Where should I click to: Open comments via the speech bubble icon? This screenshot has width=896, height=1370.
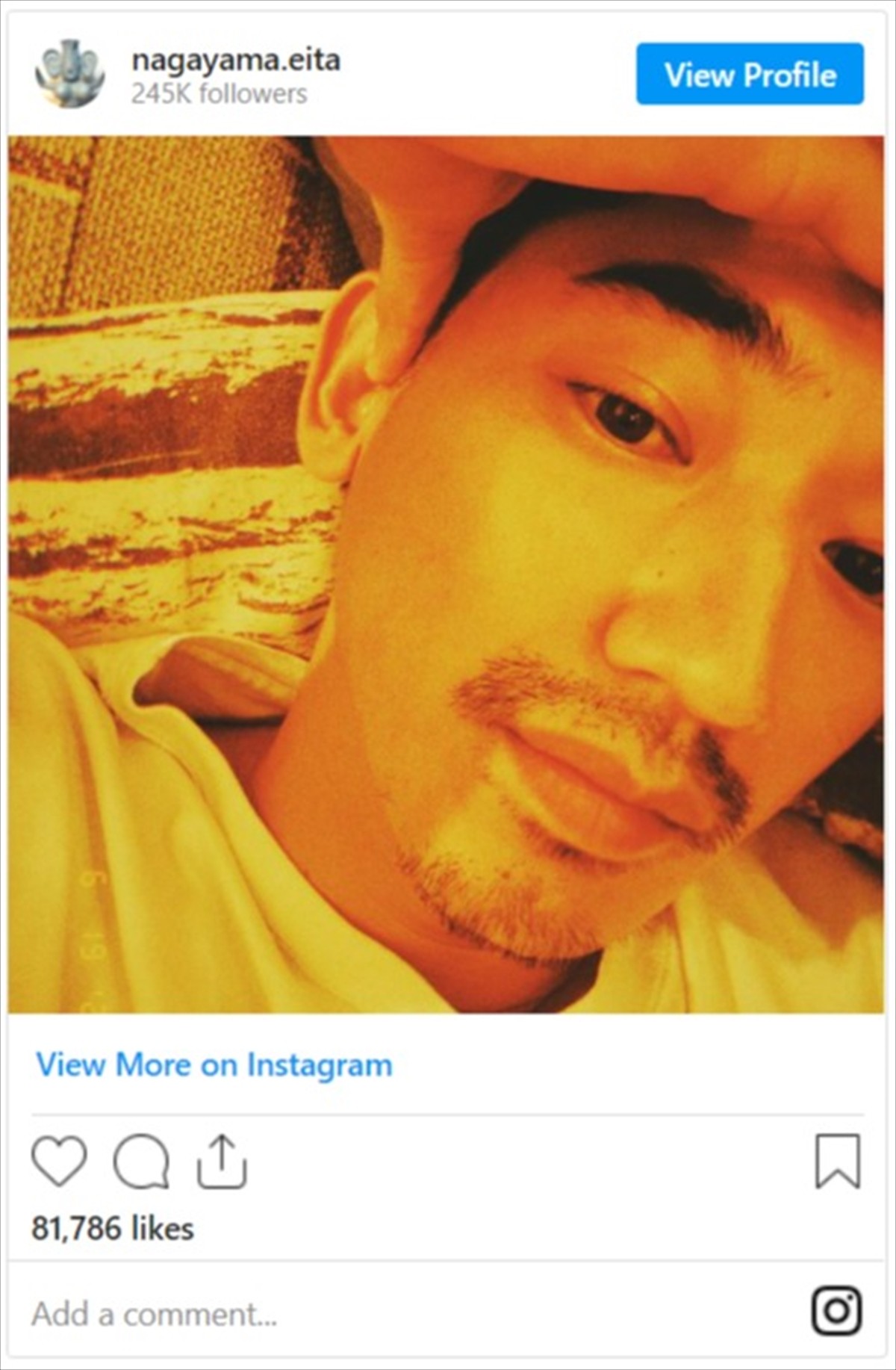click(141, 1162)
